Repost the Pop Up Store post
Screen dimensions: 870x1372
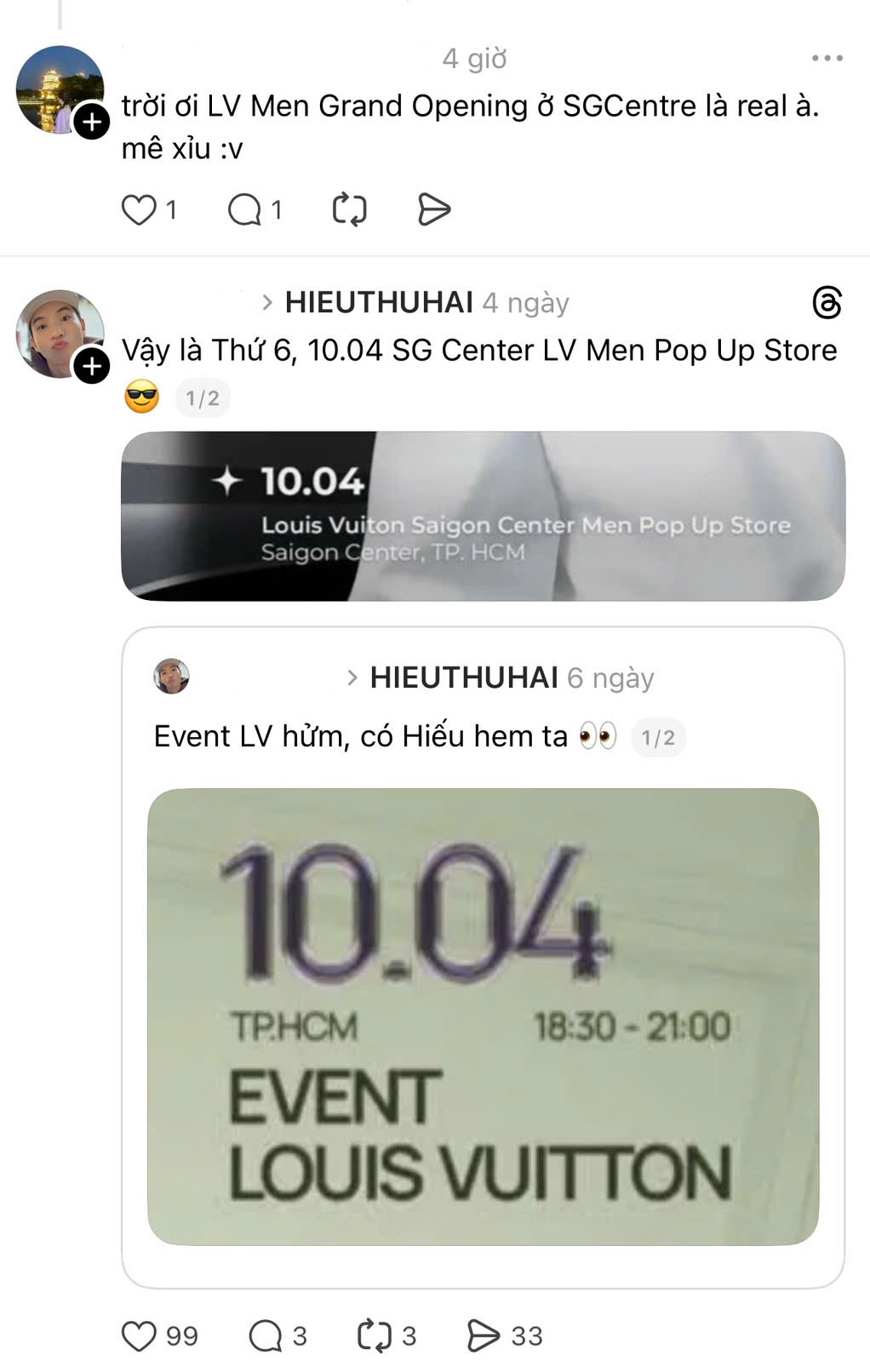(375, 1336)
